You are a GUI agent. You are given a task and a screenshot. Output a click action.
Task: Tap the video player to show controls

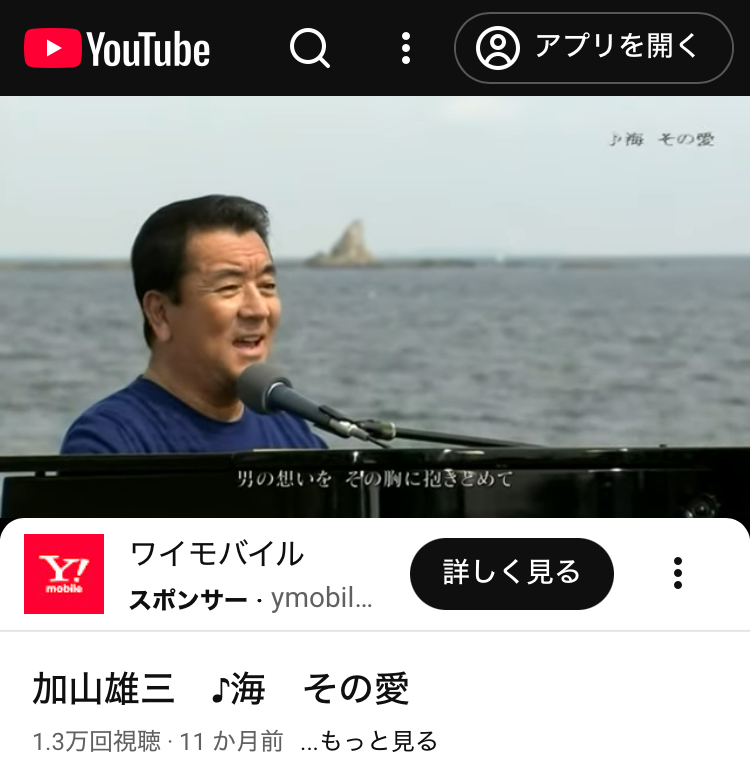click(375, 307)
